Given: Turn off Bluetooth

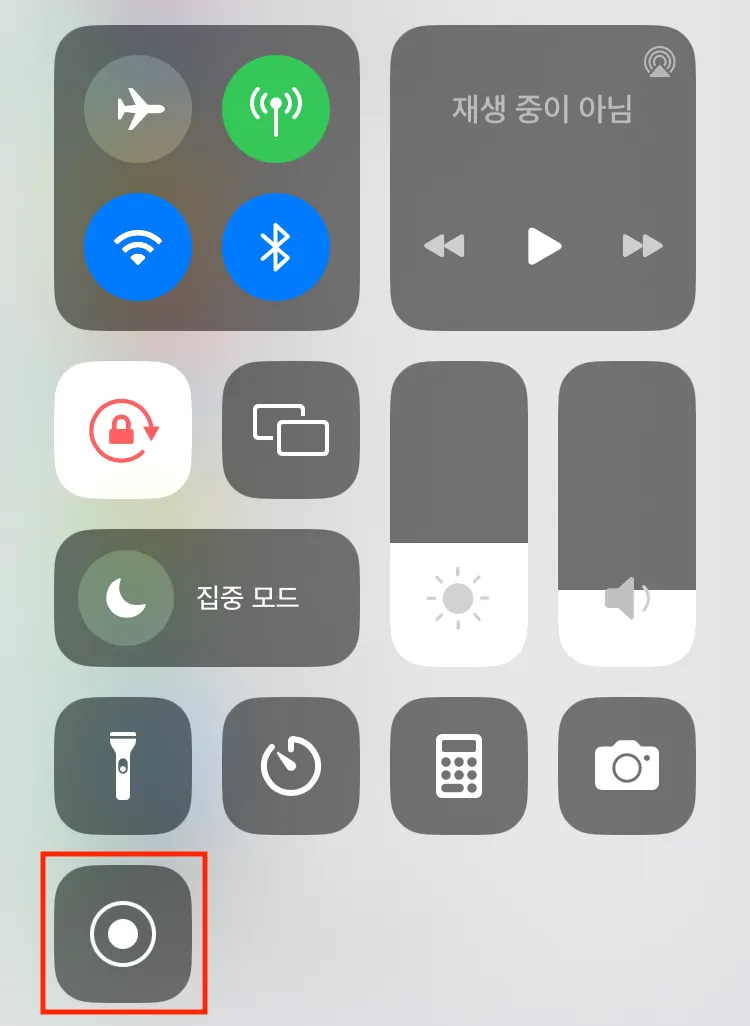Looking at the screenshot, I should click(275, 246).
